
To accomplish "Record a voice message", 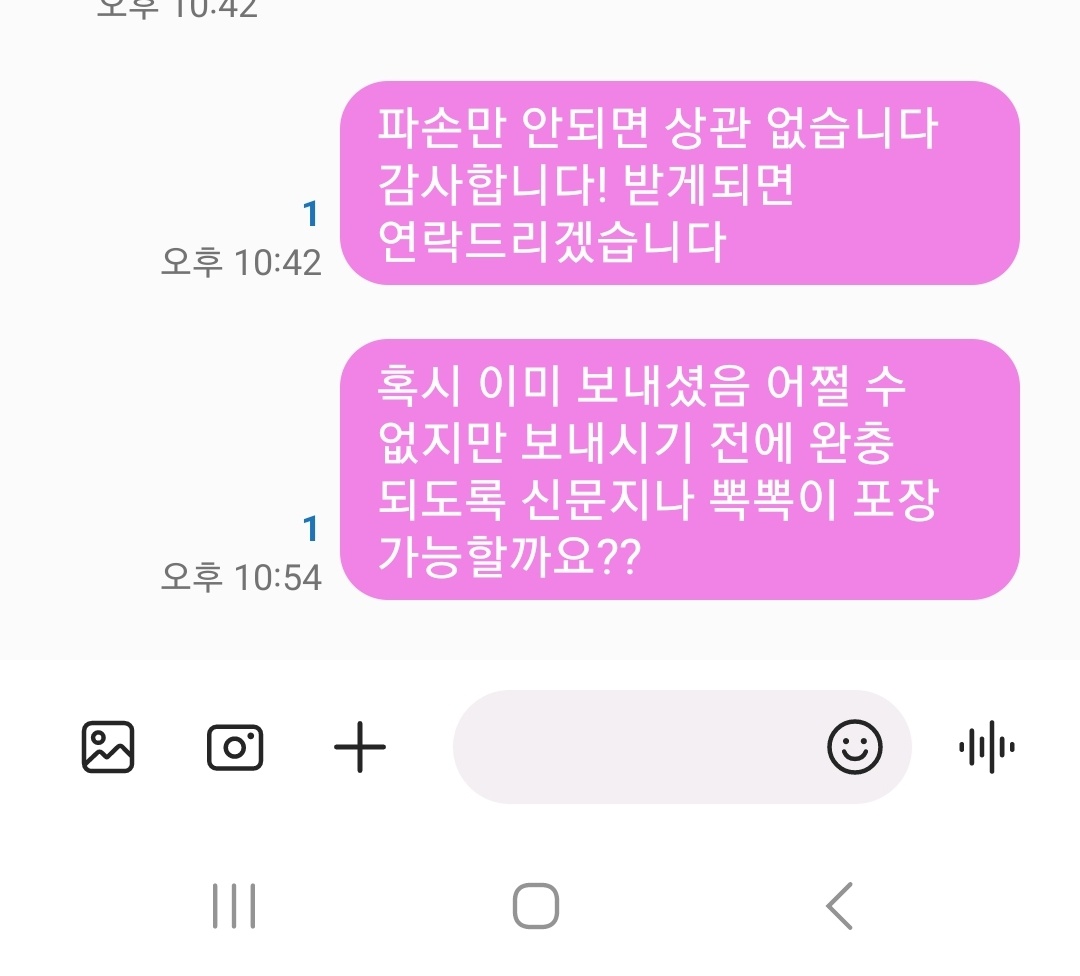I will [x=987, y=747].
